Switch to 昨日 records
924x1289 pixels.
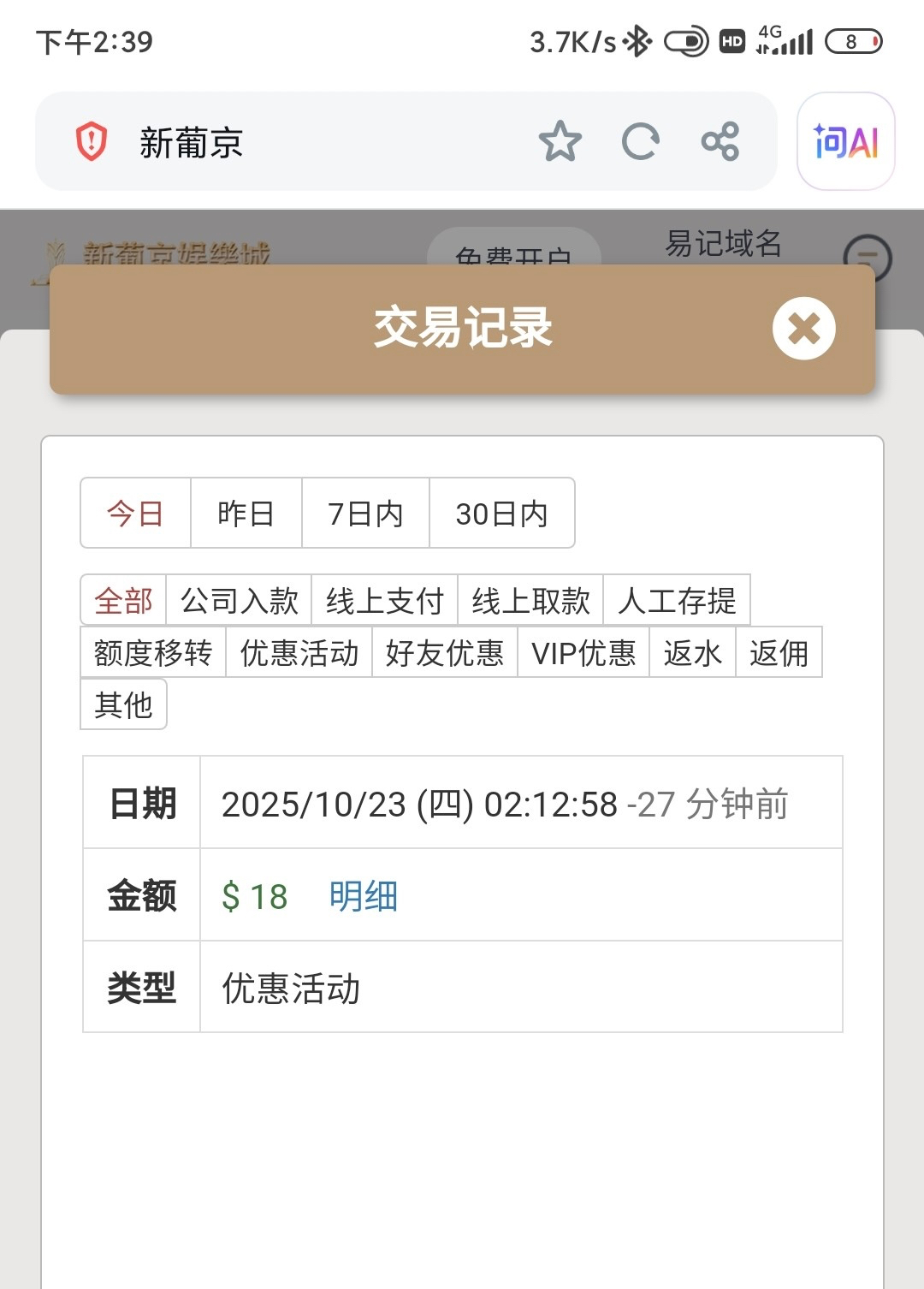click(x=246, y=514)
